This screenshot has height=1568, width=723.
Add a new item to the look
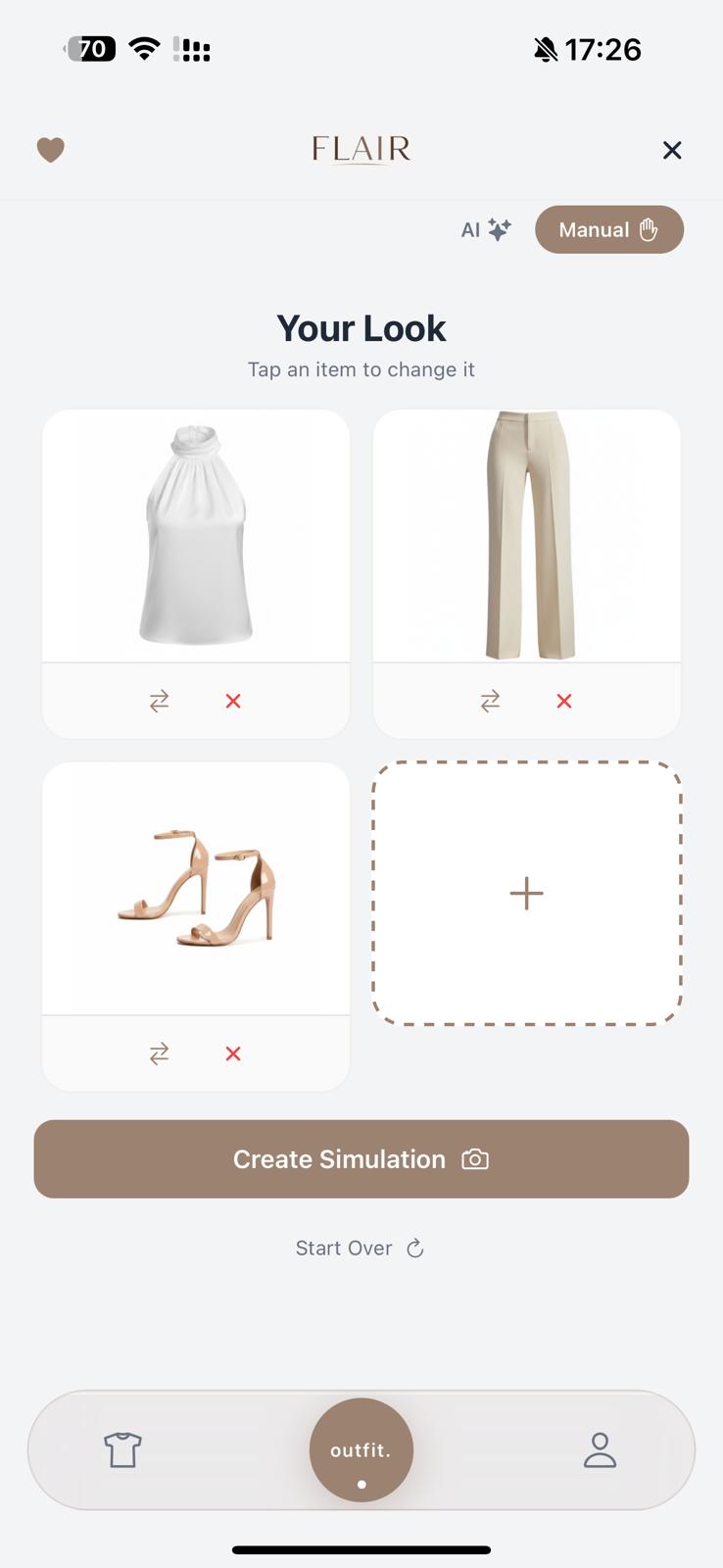[x=527, y=893]
